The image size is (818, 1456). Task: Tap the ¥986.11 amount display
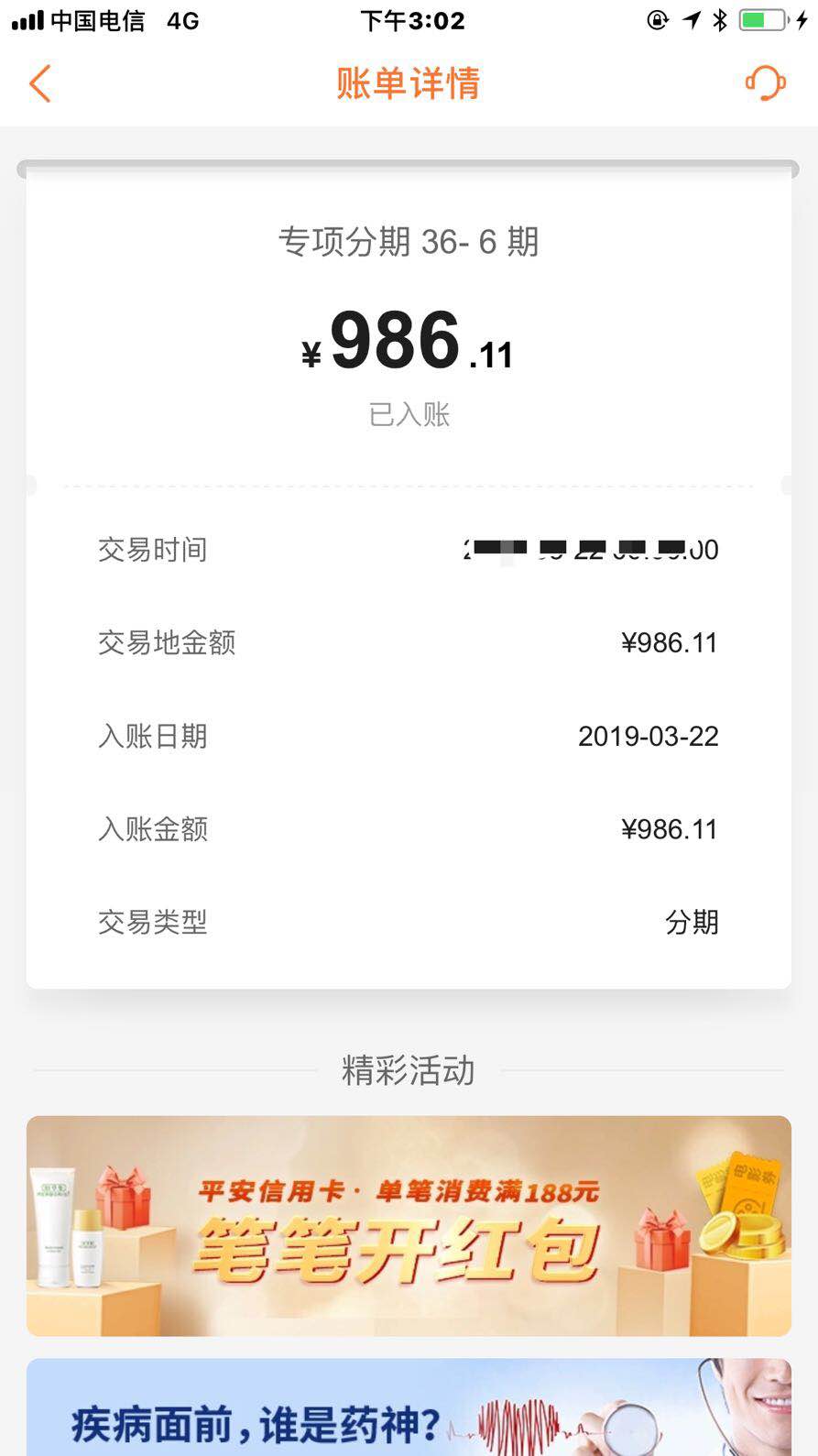tap(409, 344)
